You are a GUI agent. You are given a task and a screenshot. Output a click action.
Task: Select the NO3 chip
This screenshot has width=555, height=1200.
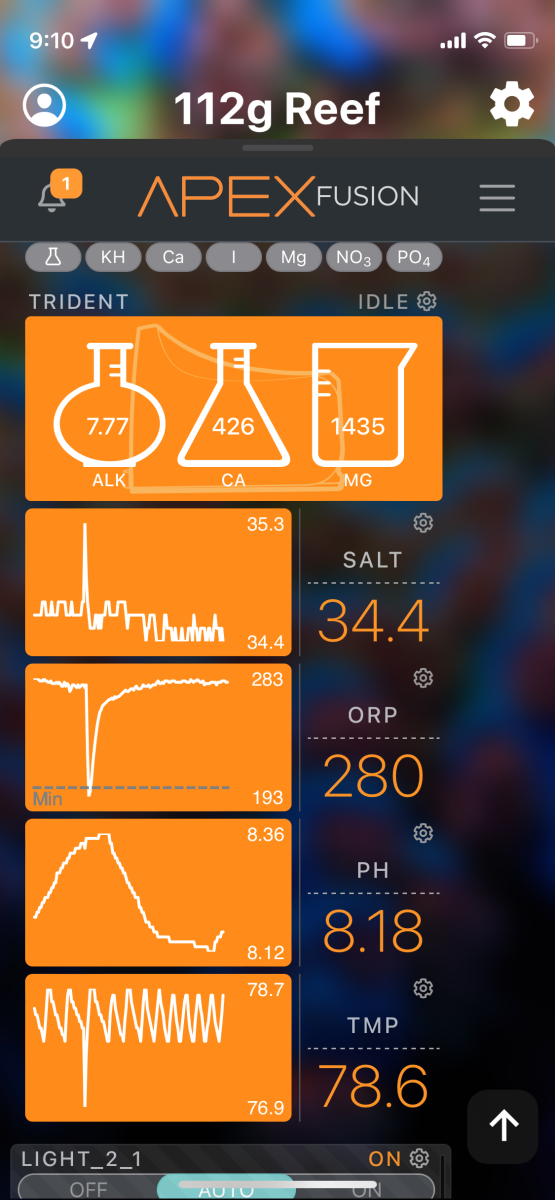(353, 257)
